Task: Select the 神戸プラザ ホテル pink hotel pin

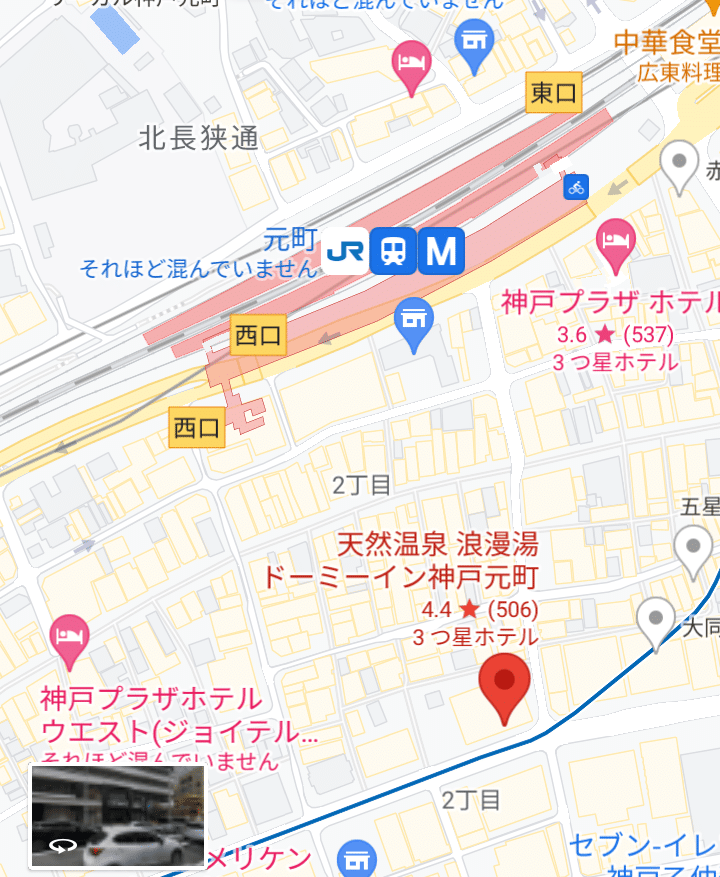Action: (x=616, y=243)
